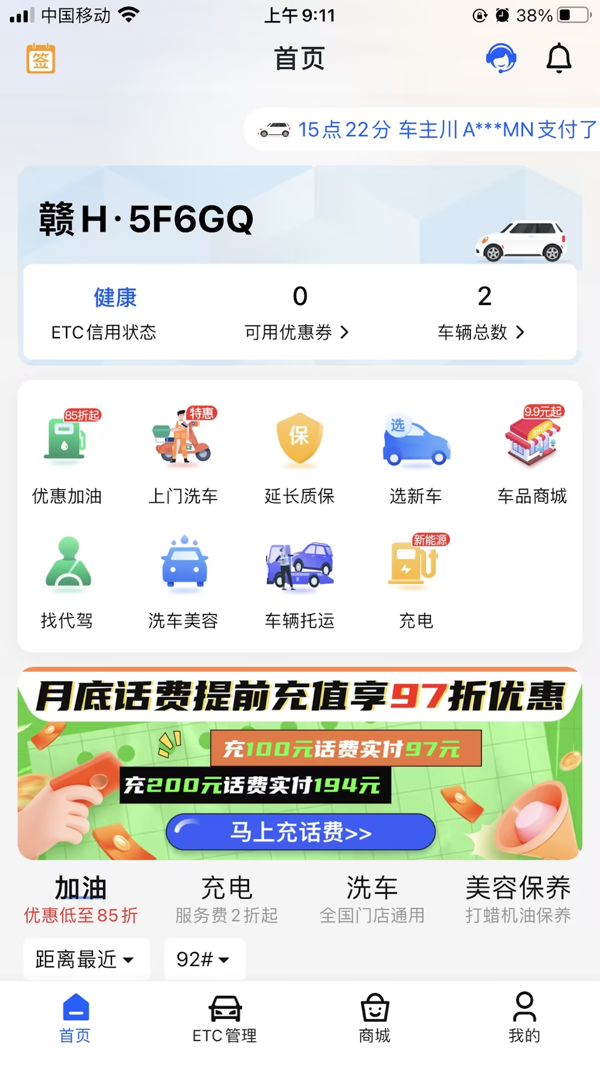Image resolution: width=600 pixels, height=1067 pixels.
Task: Tap 马上充话费 recharge button on banner
Action: [301, 832]
